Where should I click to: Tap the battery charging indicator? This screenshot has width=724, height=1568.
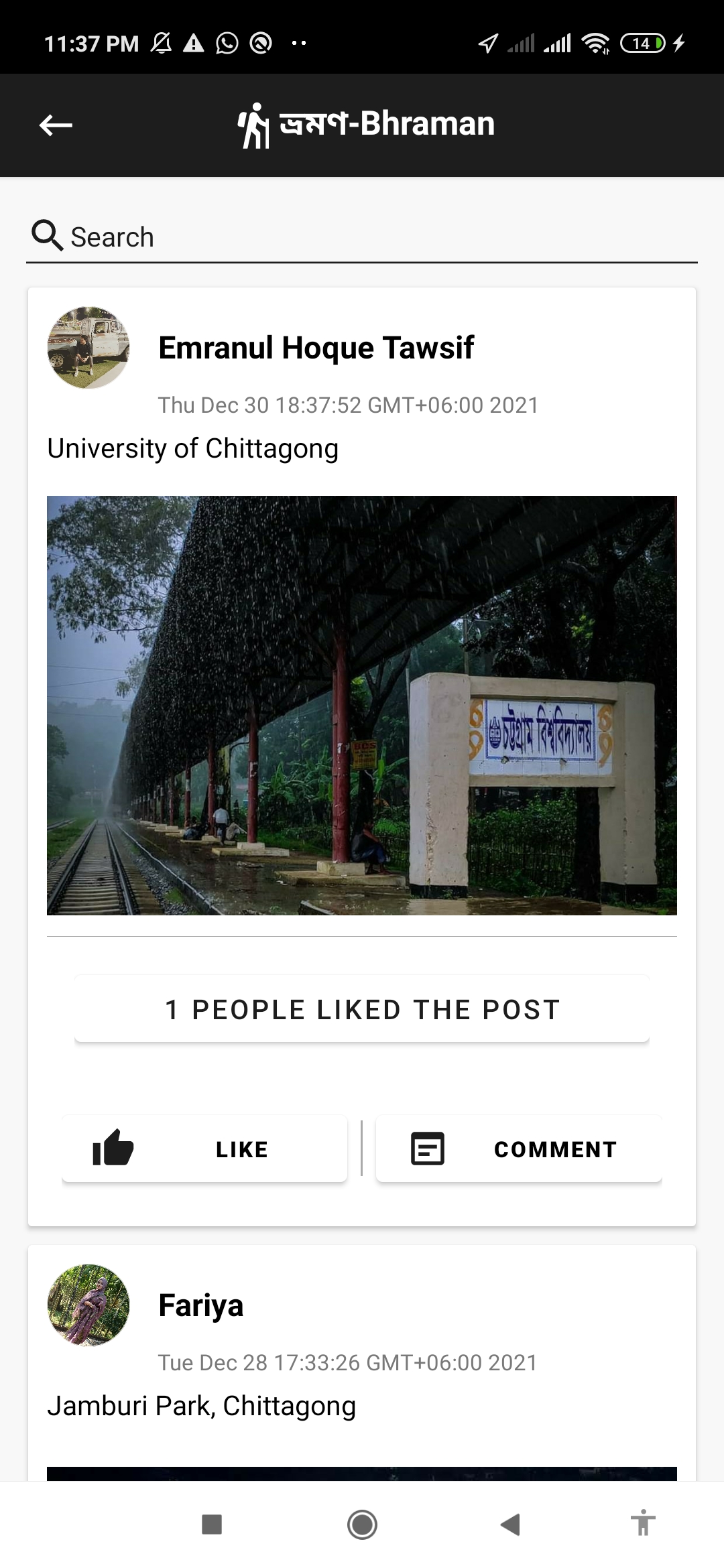[x=644, y=42]
